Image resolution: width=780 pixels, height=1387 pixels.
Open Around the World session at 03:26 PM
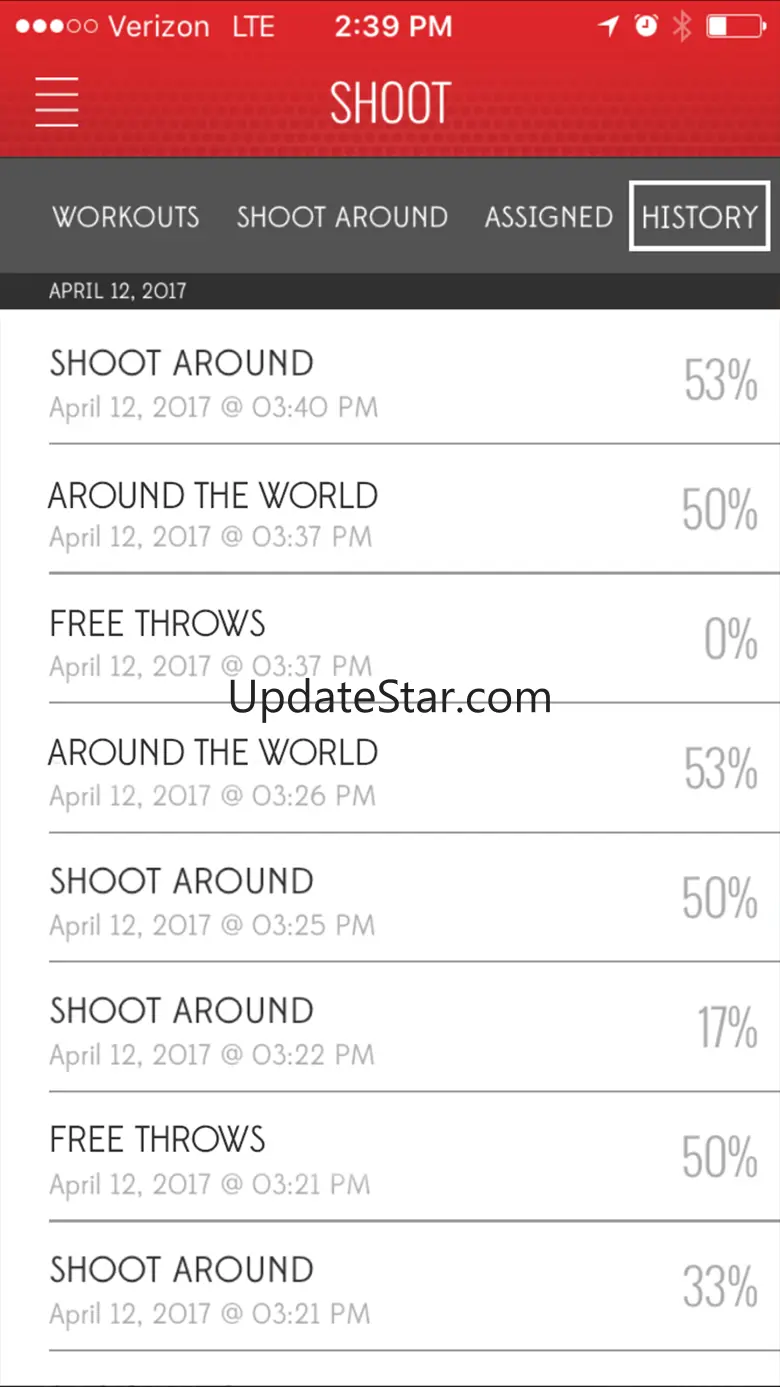point(390,768)
